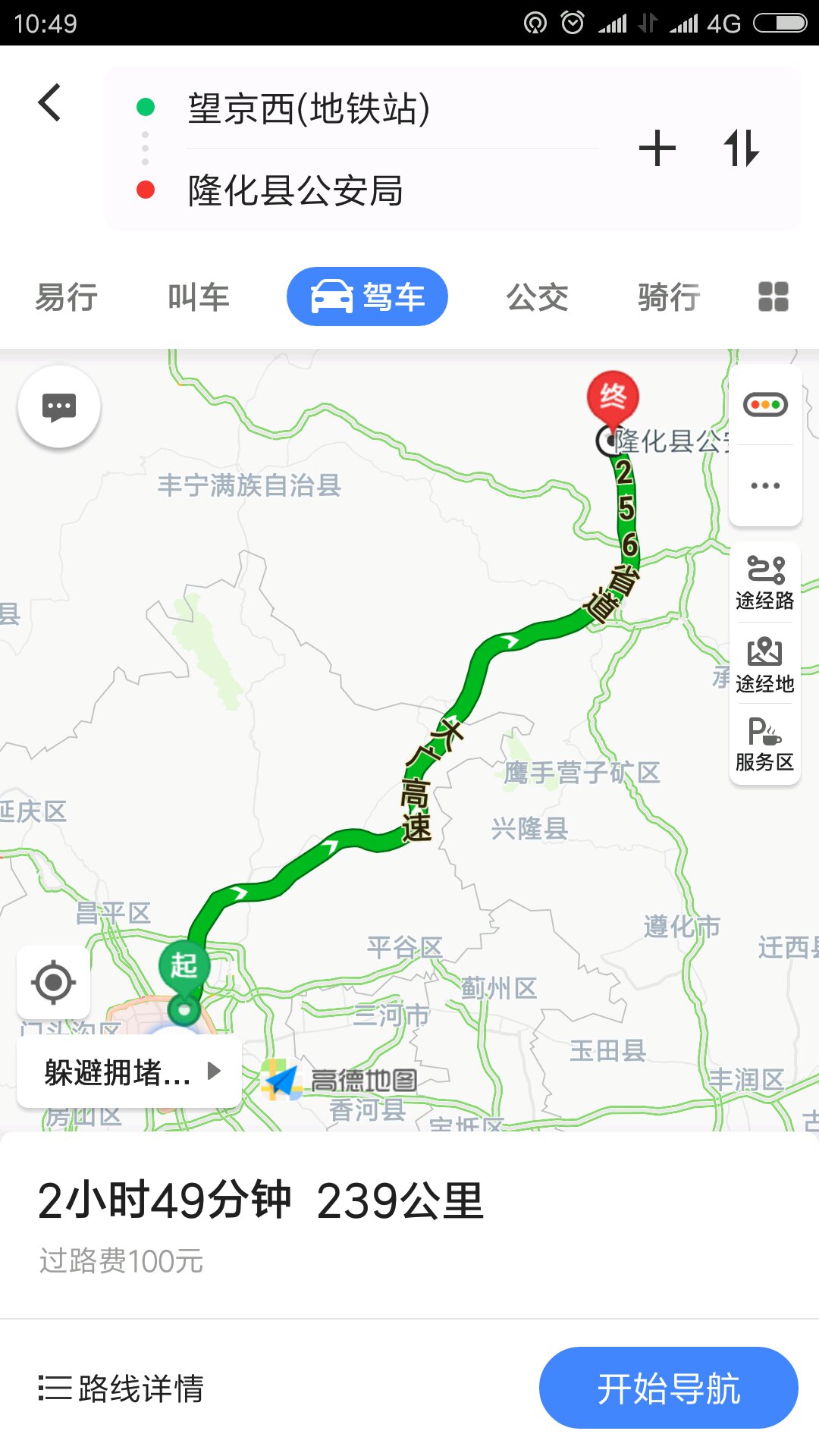Image resolution: width=819 pixels, height=1456 pixels.
Task: Edit the destination 隆化县公安局
Action: pos(295,190)
